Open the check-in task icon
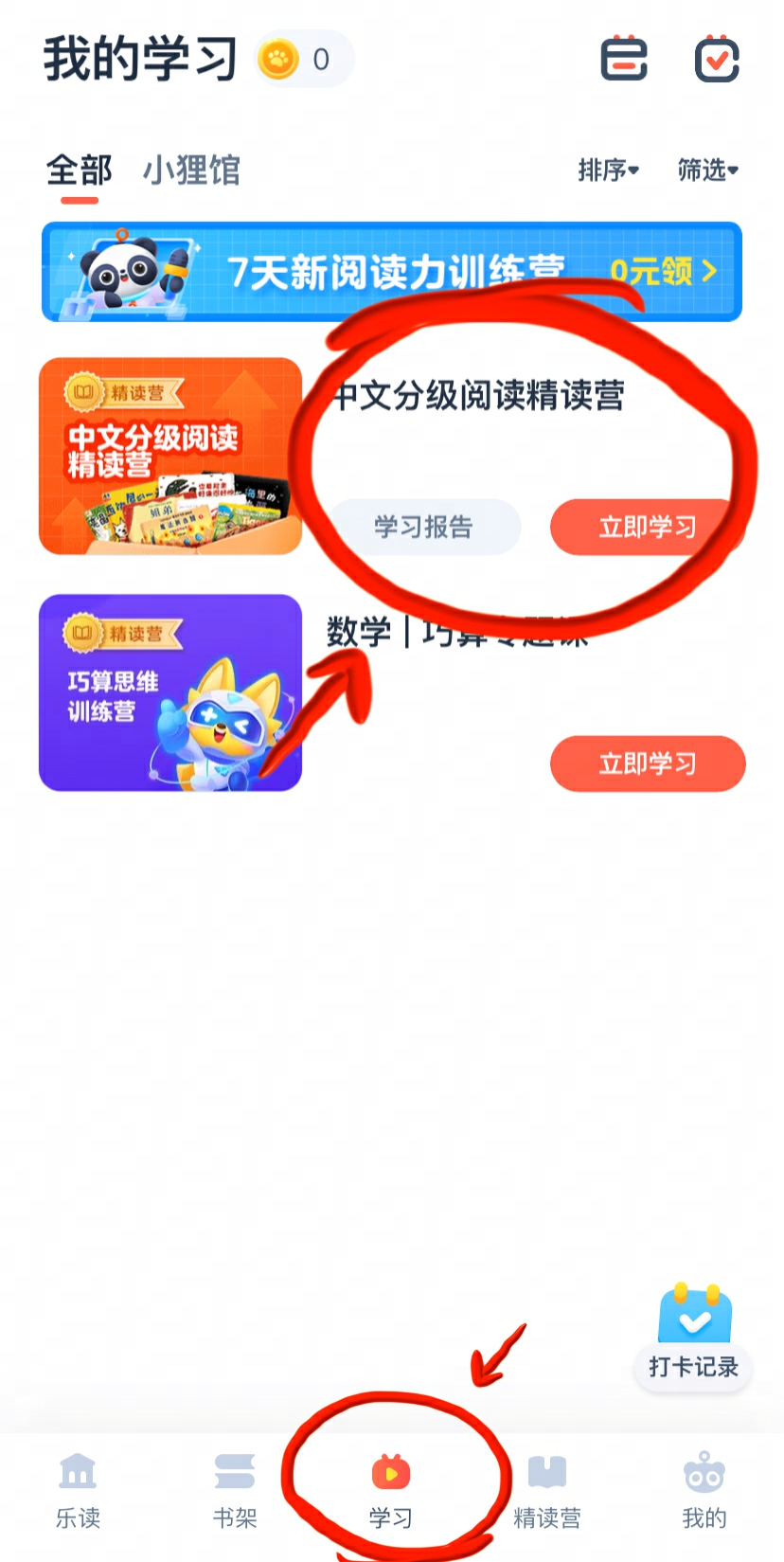Image resolution: width=784 pixels, height=1562 pixels. tap(717, 59)
